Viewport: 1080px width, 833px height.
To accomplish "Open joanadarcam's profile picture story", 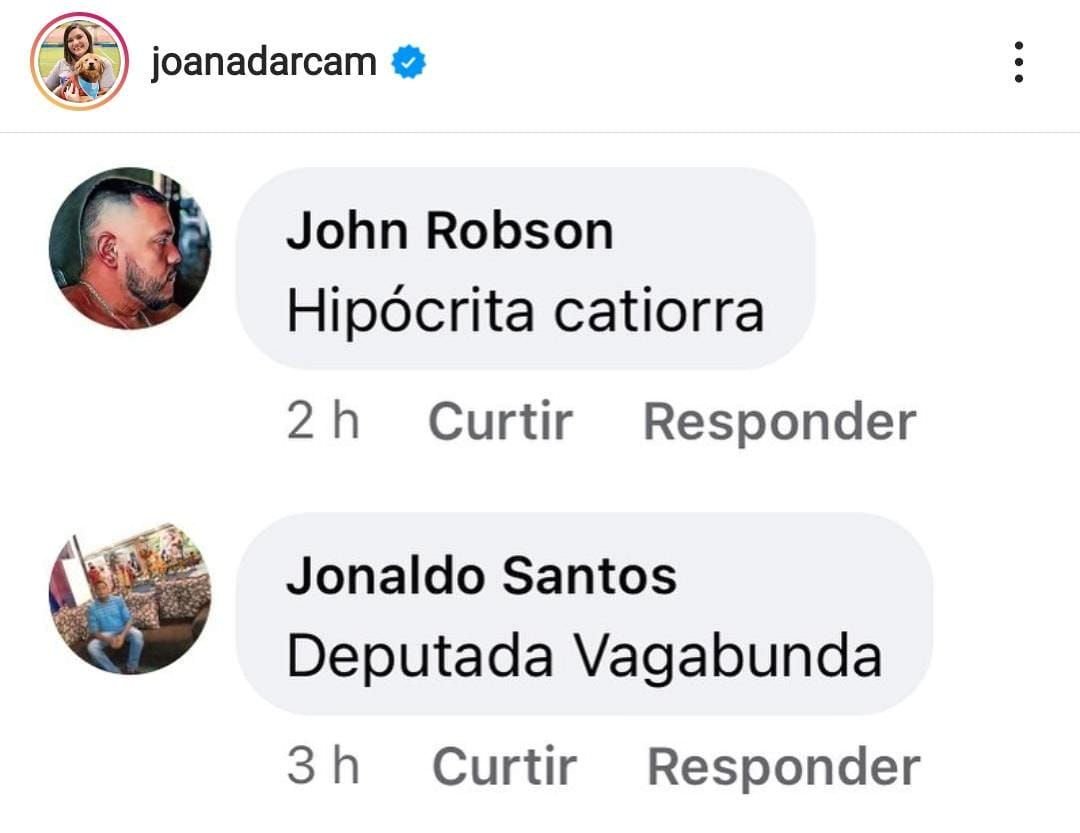I will 79,62.
